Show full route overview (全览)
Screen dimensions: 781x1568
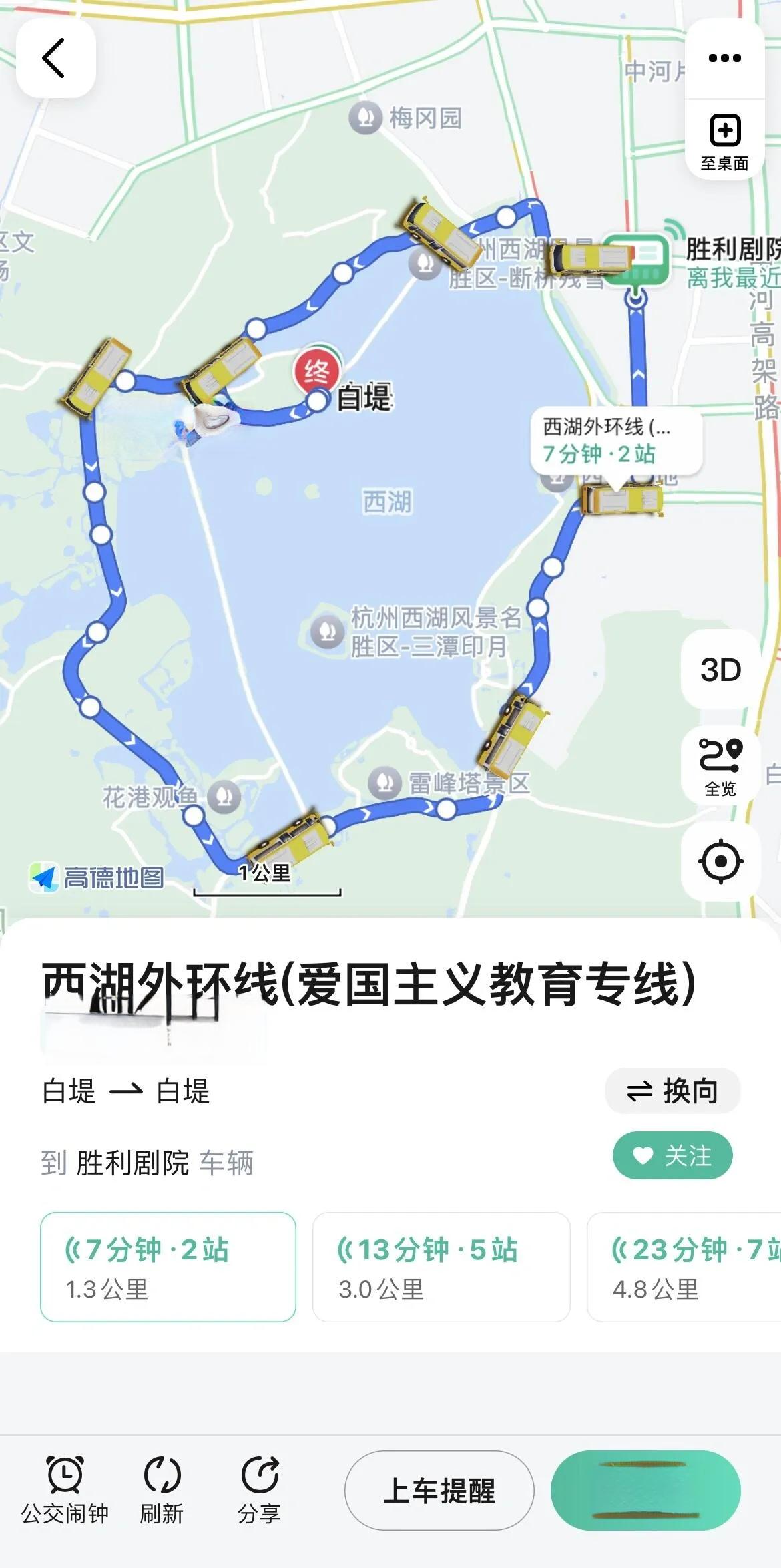click(x=720, y=765)
